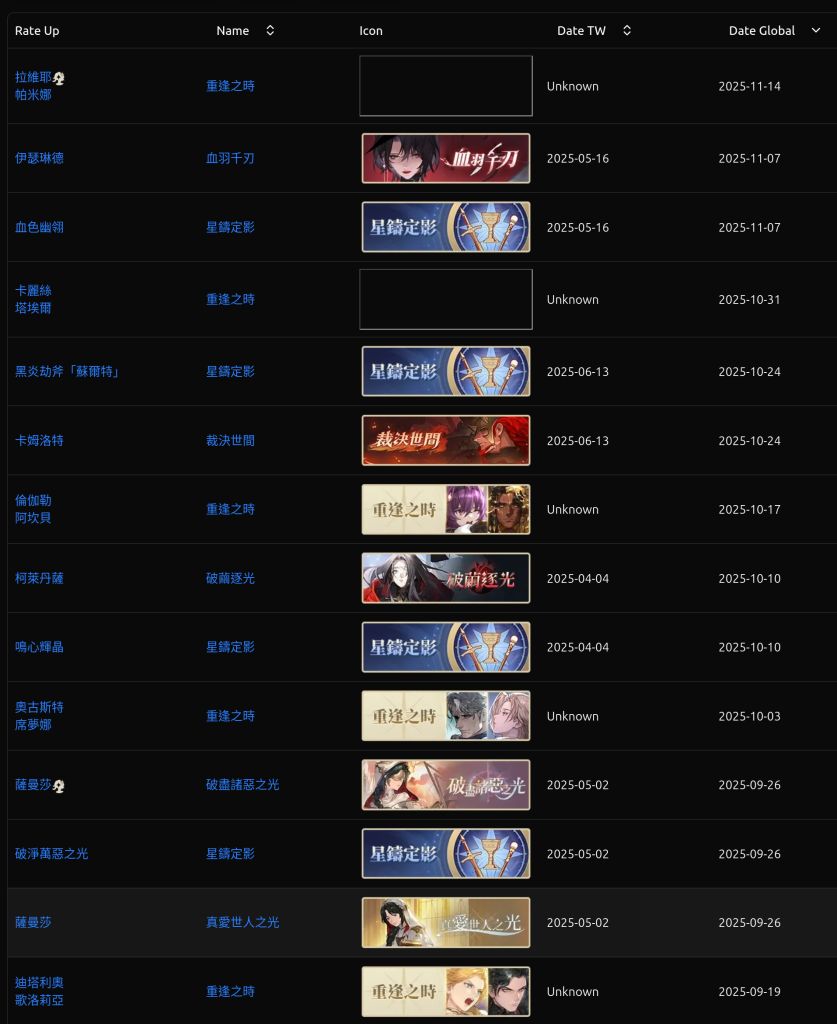Open the 拉維耶 character link
This screenshot has width=837, height=1024.
click(x=34, y=77)
